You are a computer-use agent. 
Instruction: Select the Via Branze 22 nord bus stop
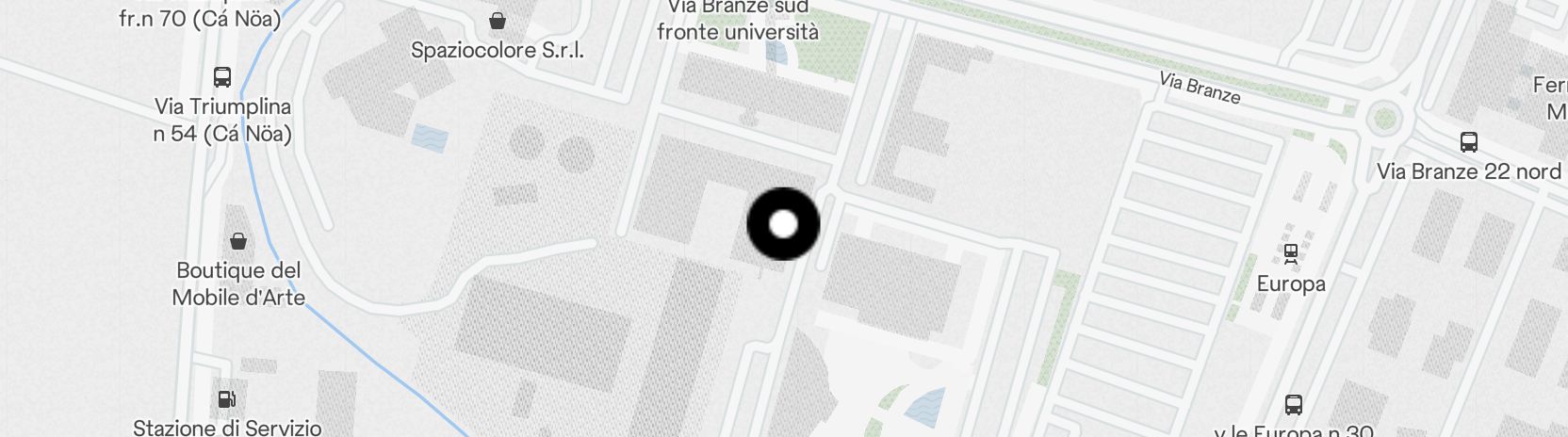click(1468, 142)
